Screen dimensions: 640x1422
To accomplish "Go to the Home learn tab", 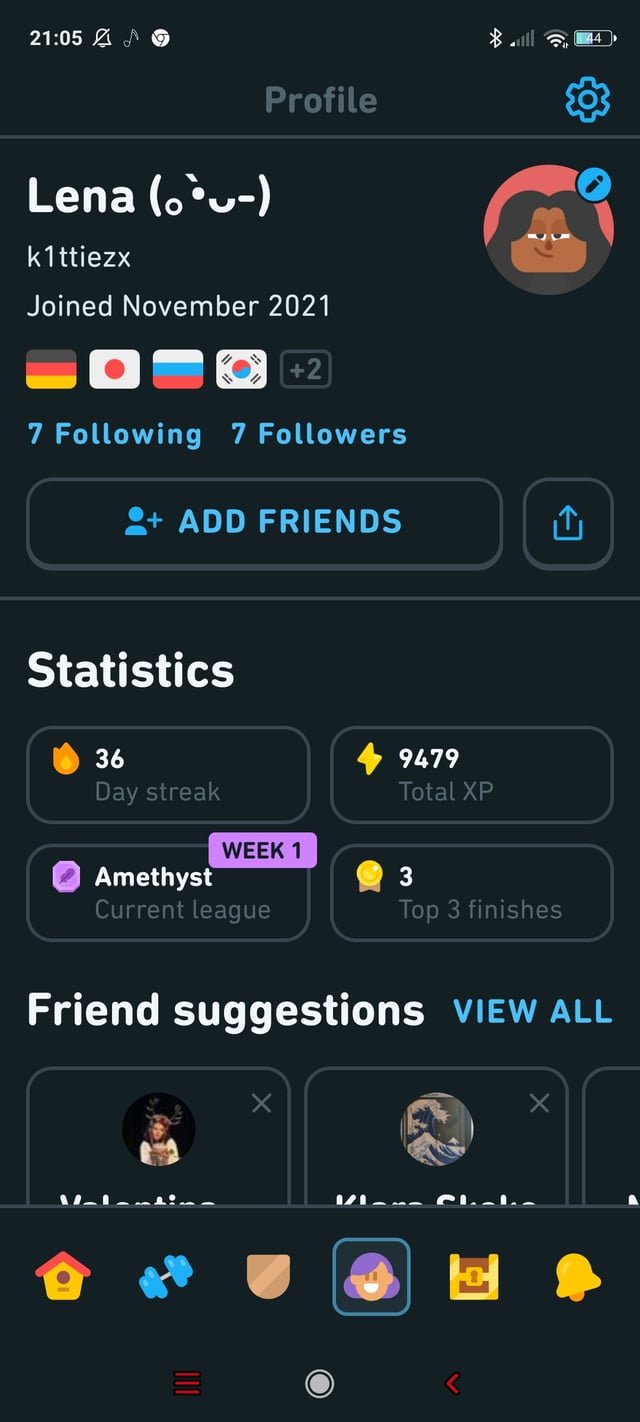I will coord(63,1276).
